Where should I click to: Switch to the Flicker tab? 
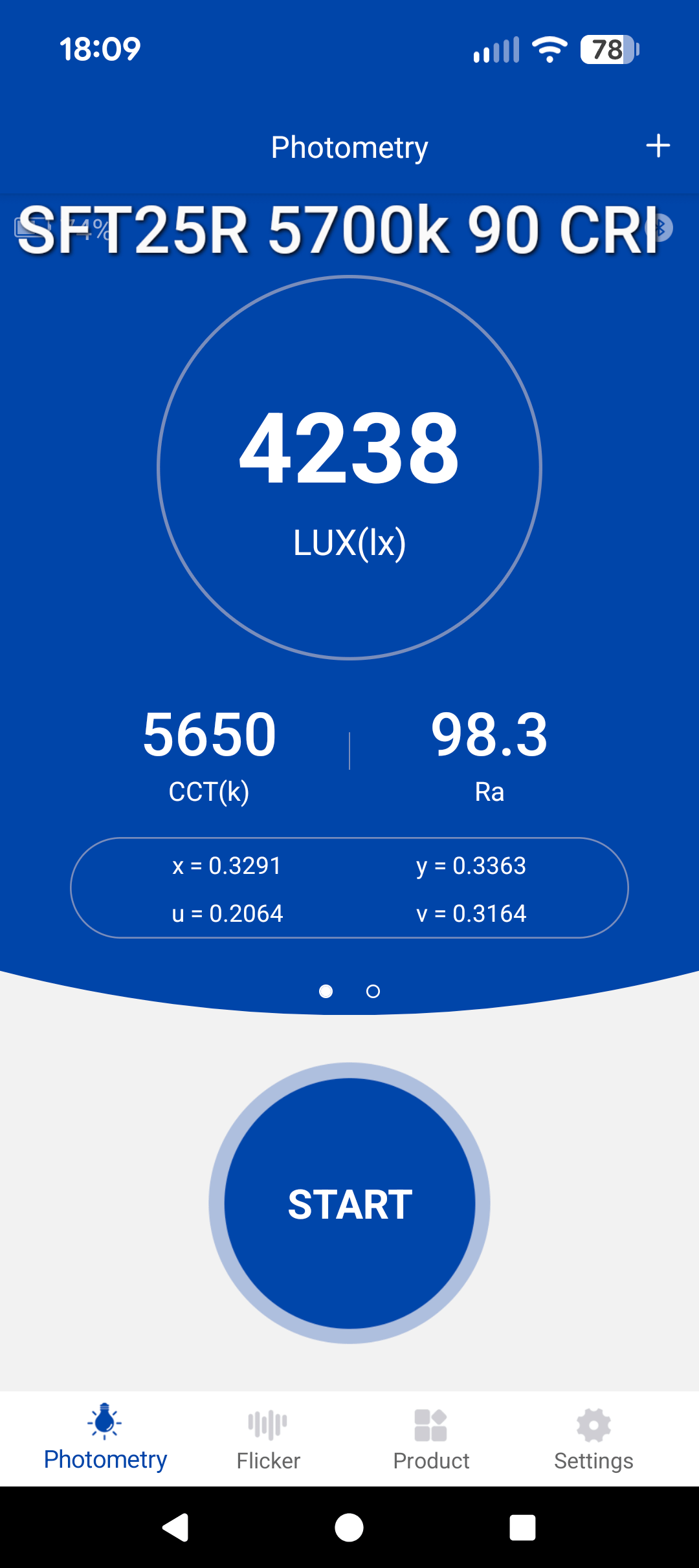(268, 1440)
